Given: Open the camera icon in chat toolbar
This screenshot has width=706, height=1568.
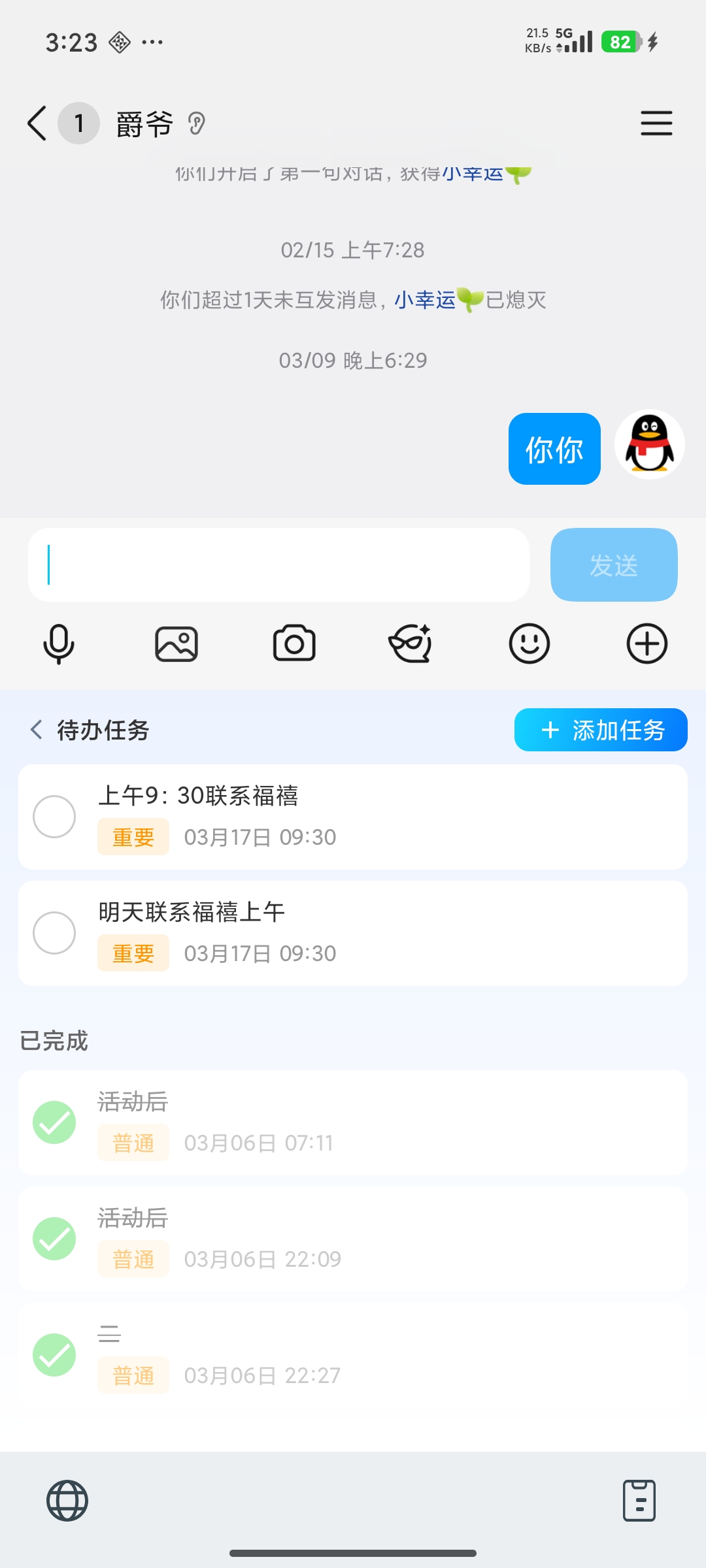Looking at the screenshot, I should click(x=294, y=644).
